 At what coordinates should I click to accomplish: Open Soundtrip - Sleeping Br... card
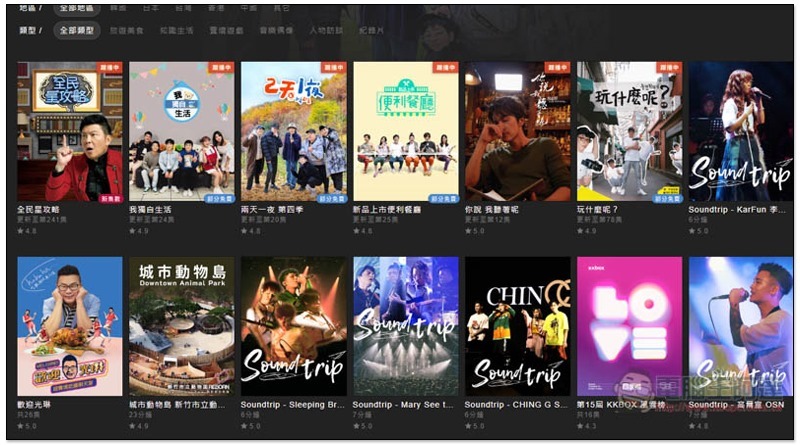pyautogui.click(x=294, y=326)
